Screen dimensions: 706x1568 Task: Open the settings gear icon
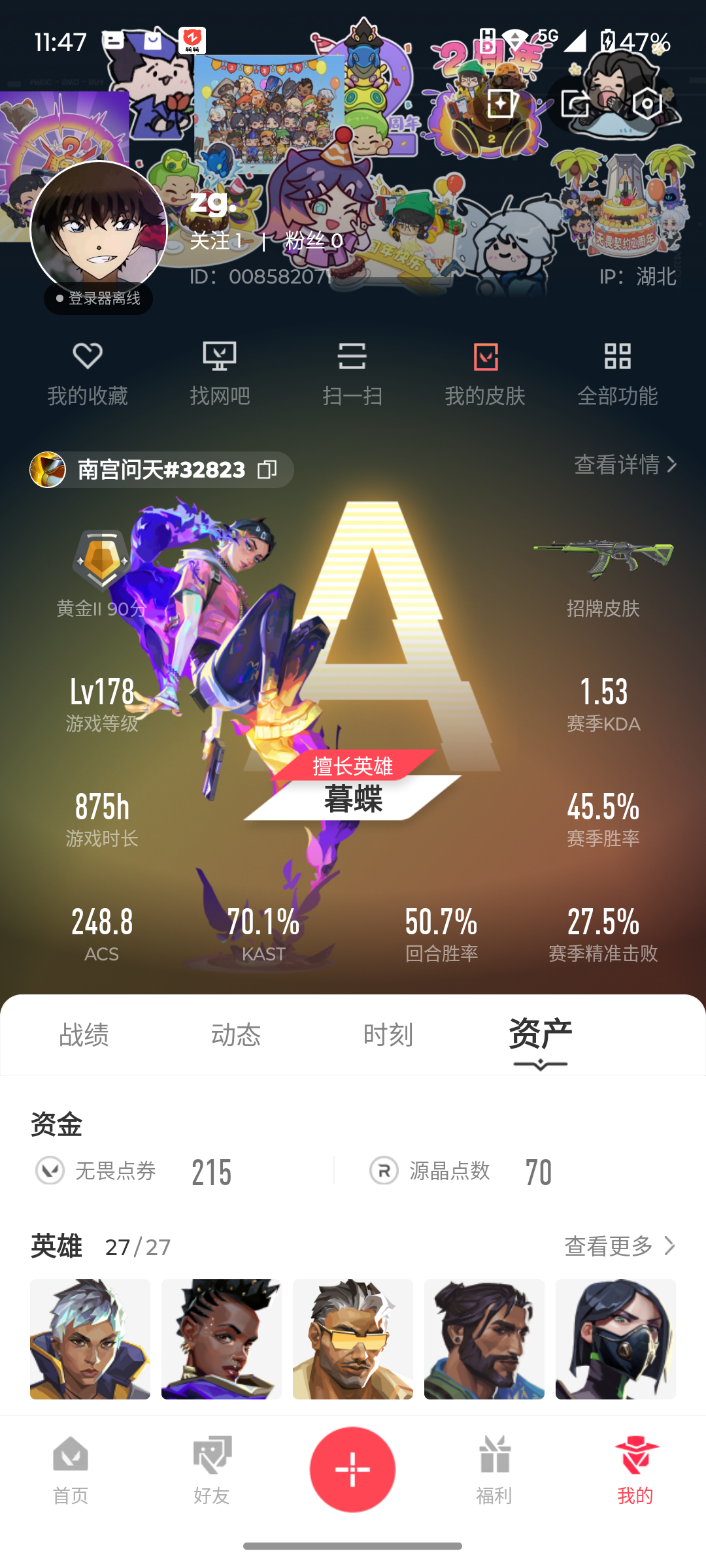(647, 104)
